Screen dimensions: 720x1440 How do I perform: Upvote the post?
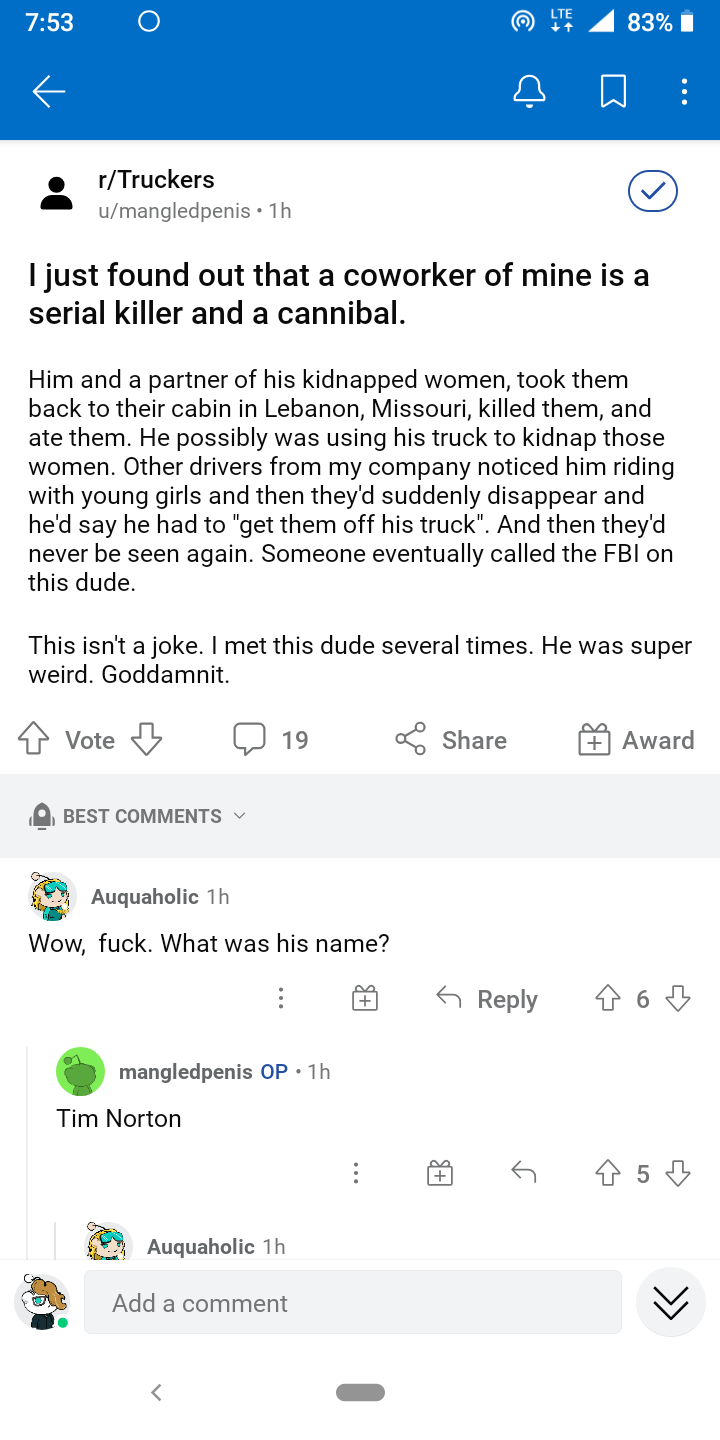pos(34,740)
